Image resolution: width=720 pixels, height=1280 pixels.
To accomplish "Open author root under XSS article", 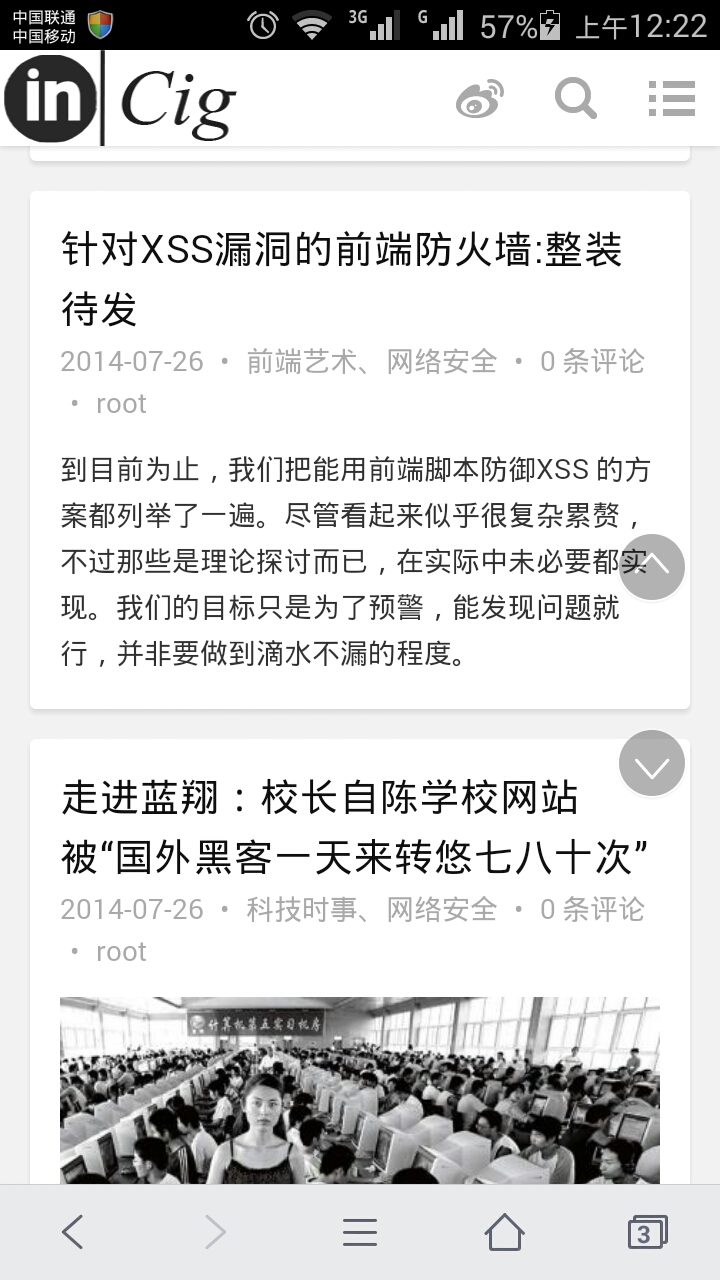I will pyautogui.click(x=121, y=404).
